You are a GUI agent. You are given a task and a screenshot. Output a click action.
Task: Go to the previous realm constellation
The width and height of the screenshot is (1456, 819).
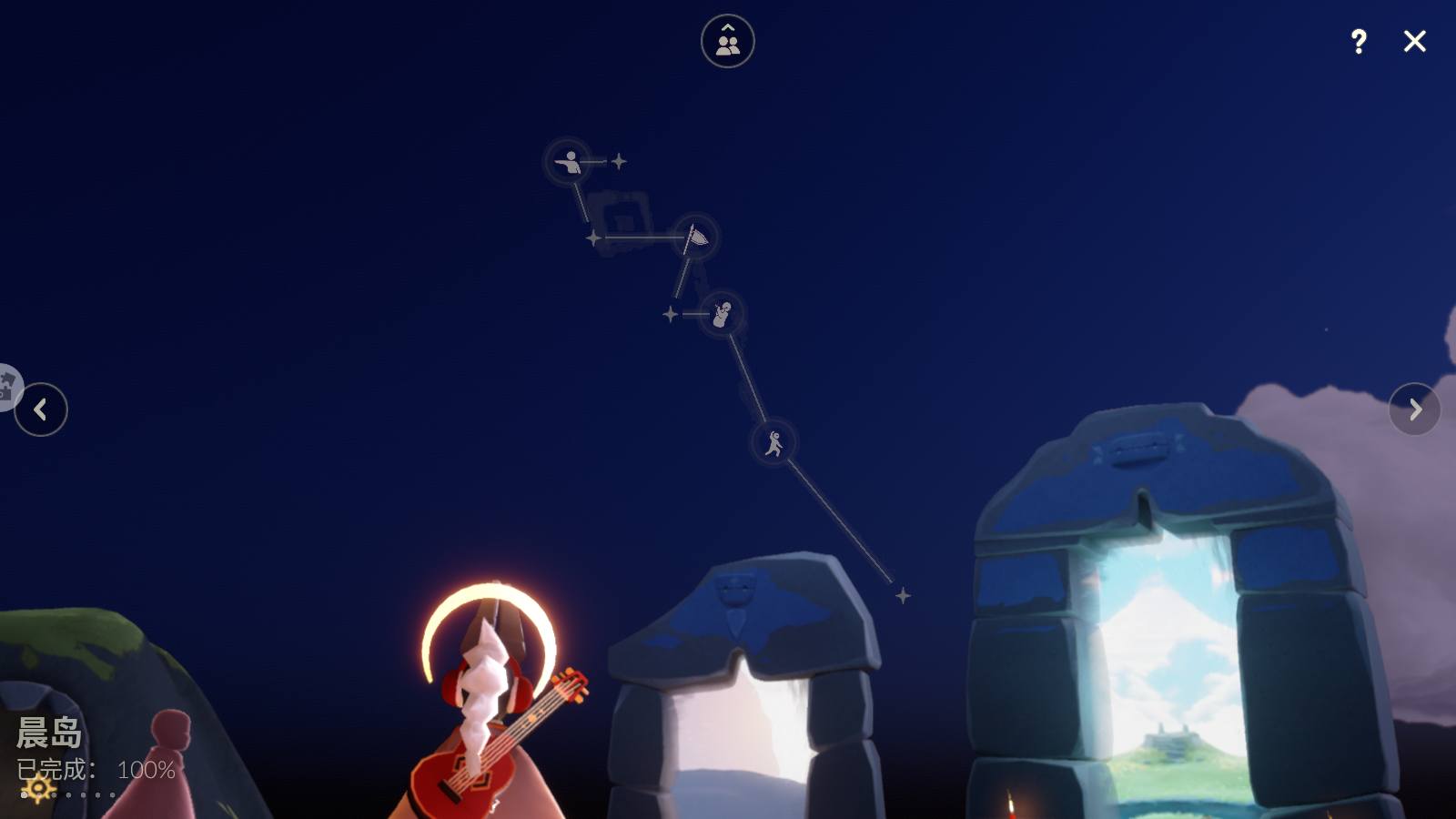(x=41, y=409)
